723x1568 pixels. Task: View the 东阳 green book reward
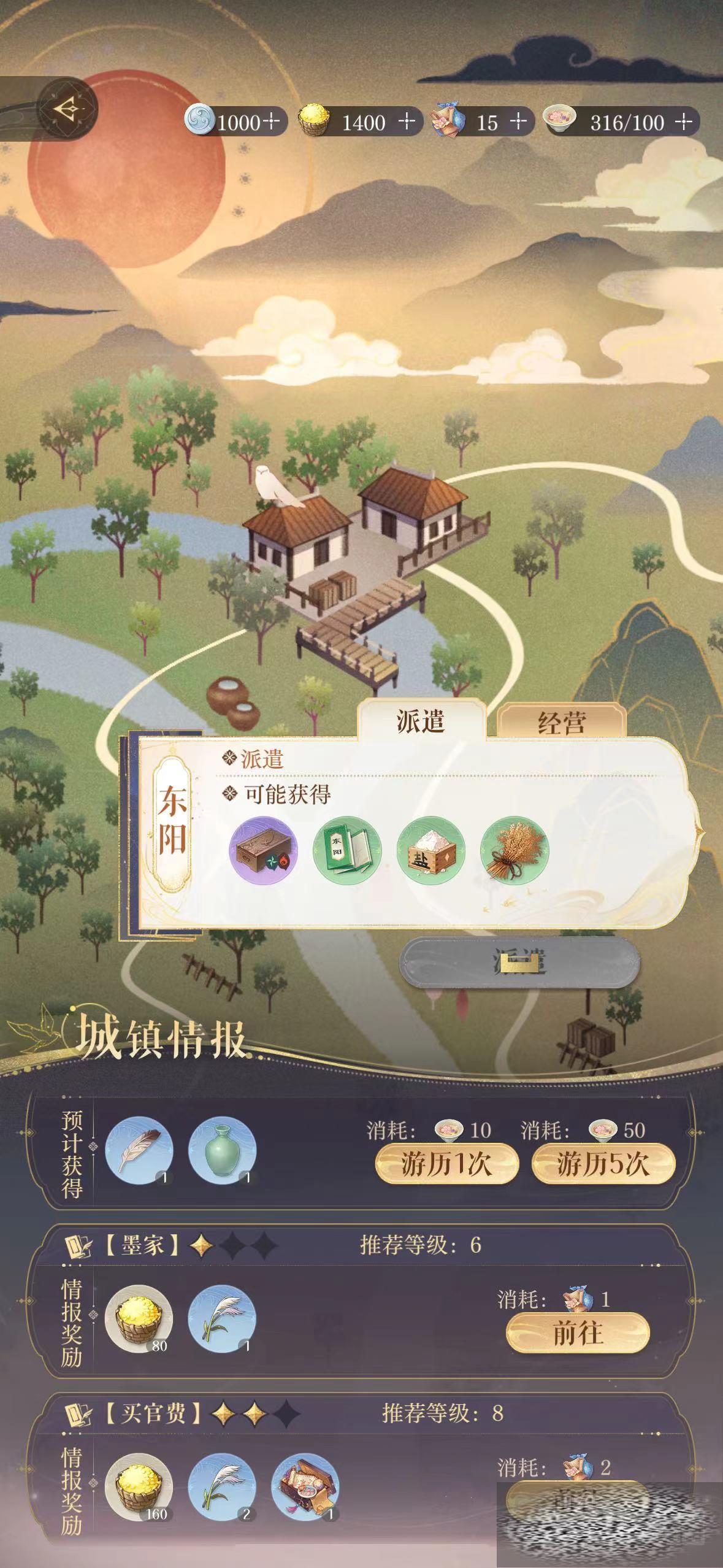347,850
